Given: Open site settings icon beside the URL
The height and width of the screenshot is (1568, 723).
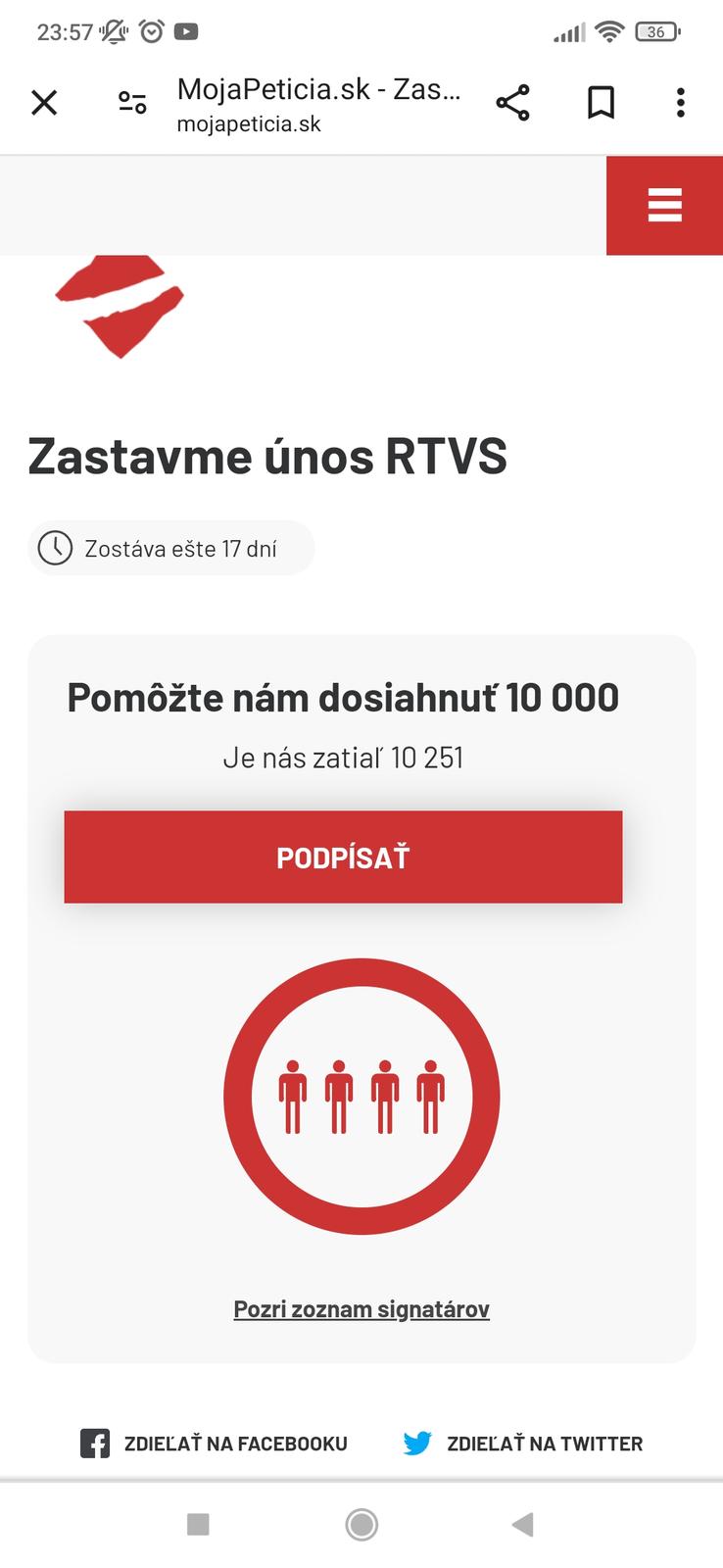Looking at the screenshot, I should coord(132,103).
